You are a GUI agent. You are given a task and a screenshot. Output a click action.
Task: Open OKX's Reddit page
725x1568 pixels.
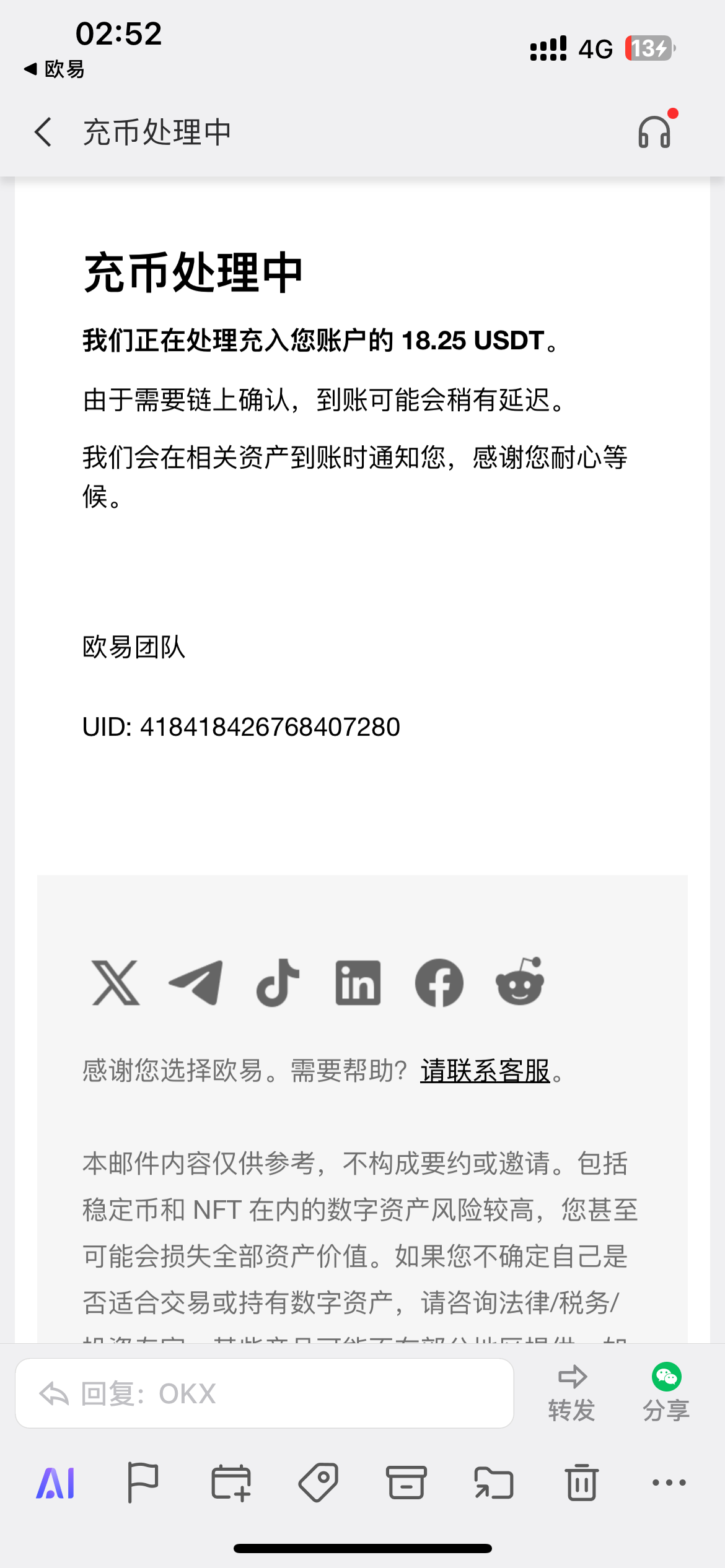pos(519,983)
